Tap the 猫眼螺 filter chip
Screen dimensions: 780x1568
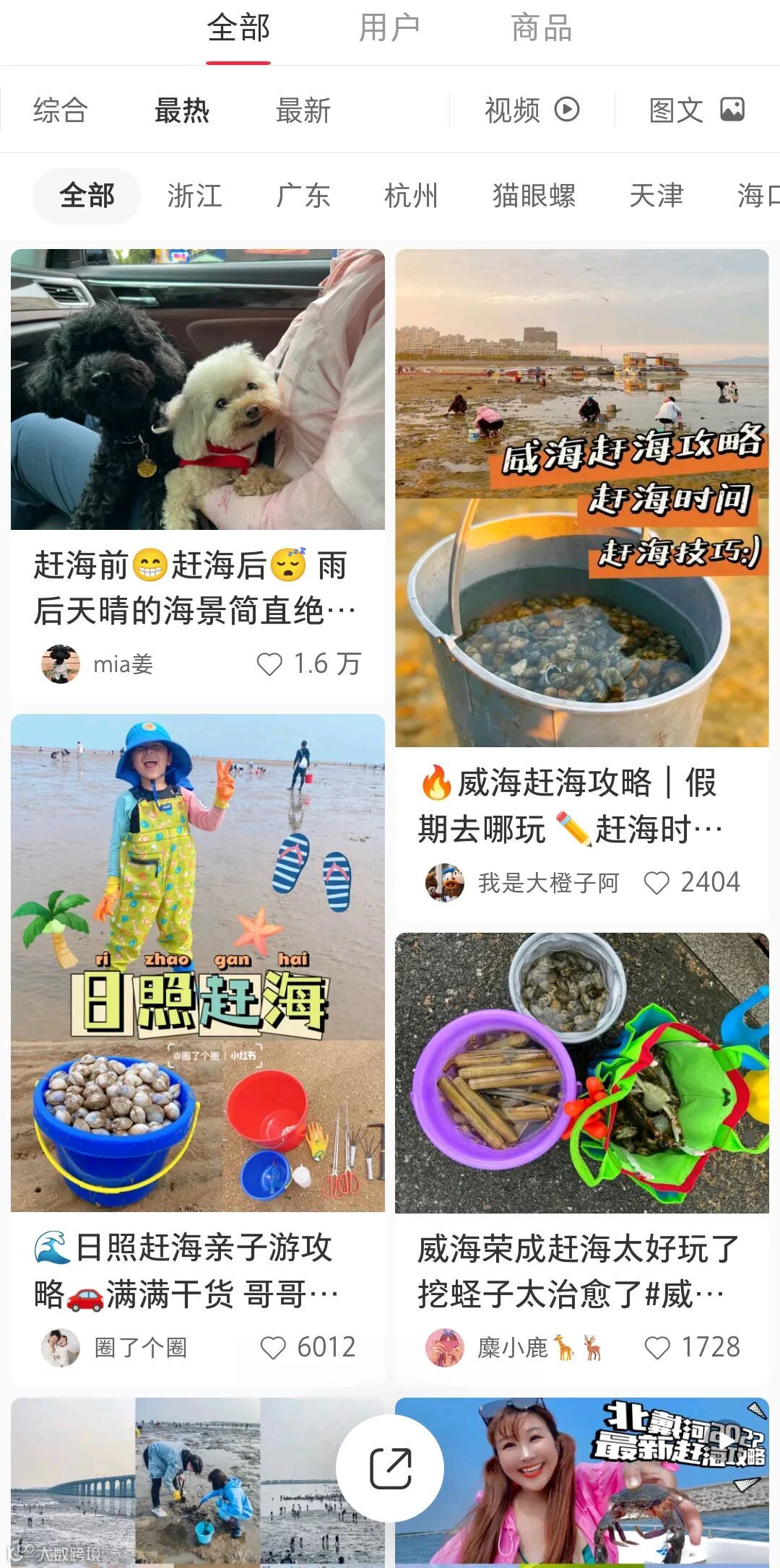[534, 196]
